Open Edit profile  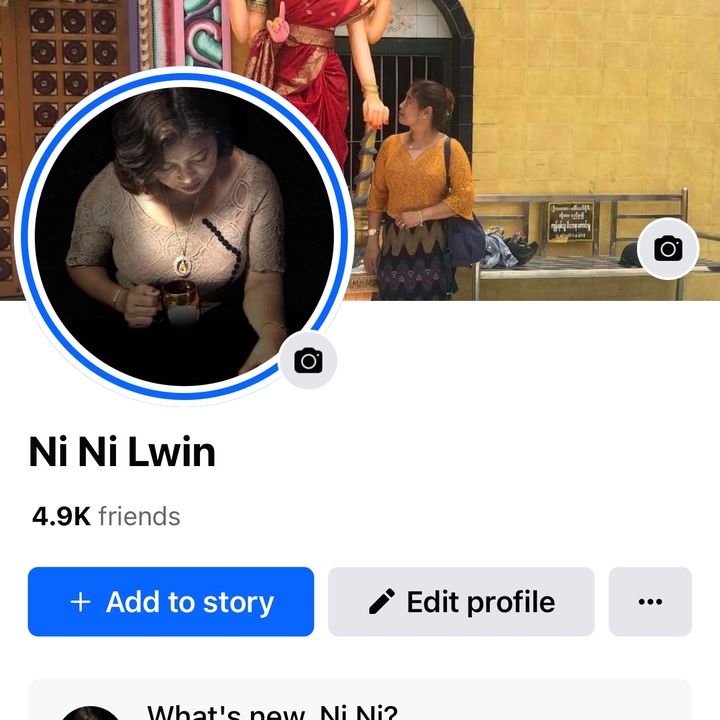[x=461, y=602]
